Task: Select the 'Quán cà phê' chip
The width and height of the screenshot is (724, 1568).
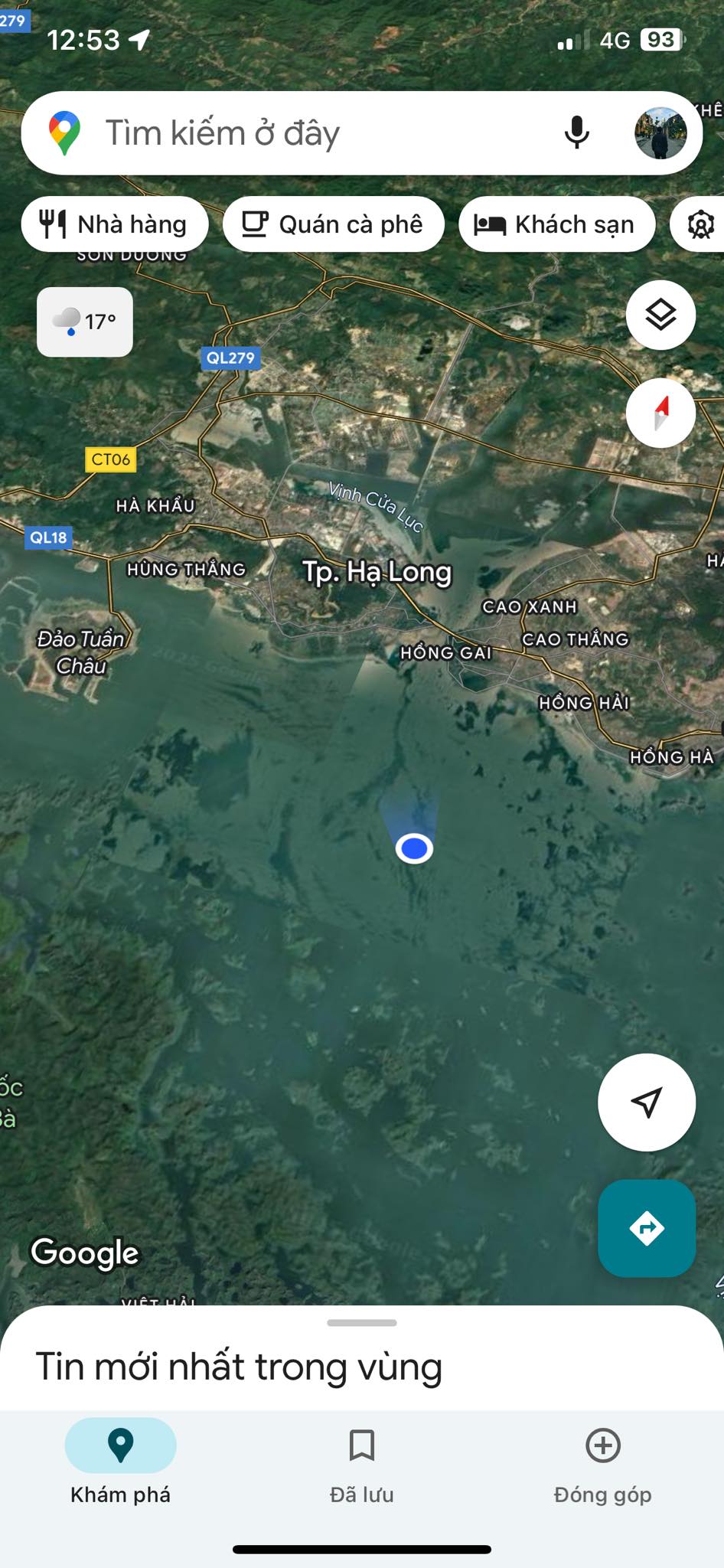Action: tap(333, 224)
